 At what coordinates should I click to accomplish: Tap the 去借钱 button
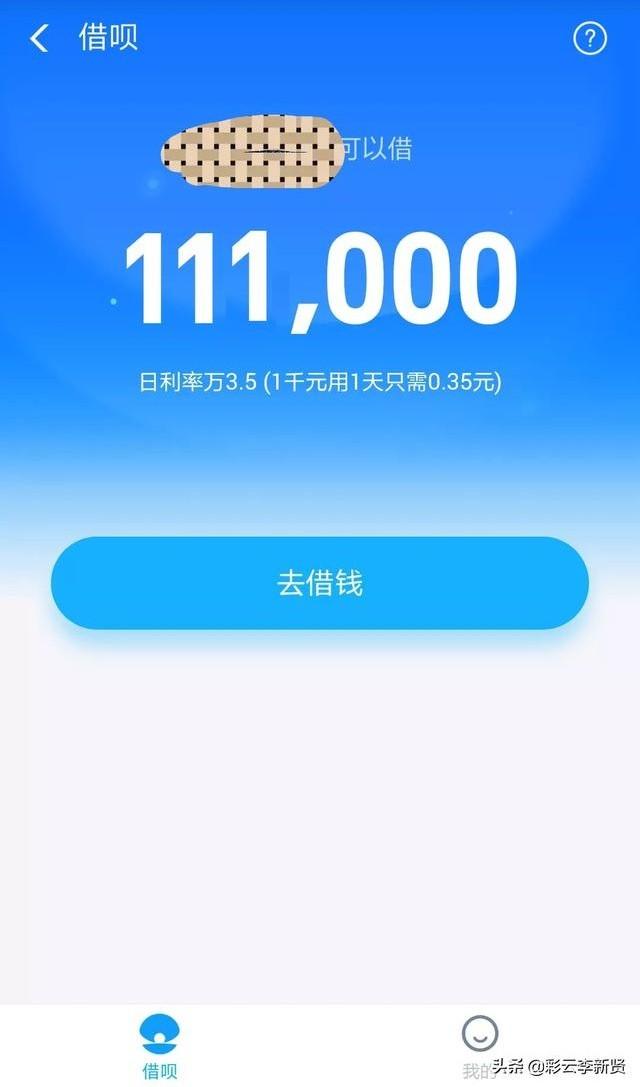point(320,583)
